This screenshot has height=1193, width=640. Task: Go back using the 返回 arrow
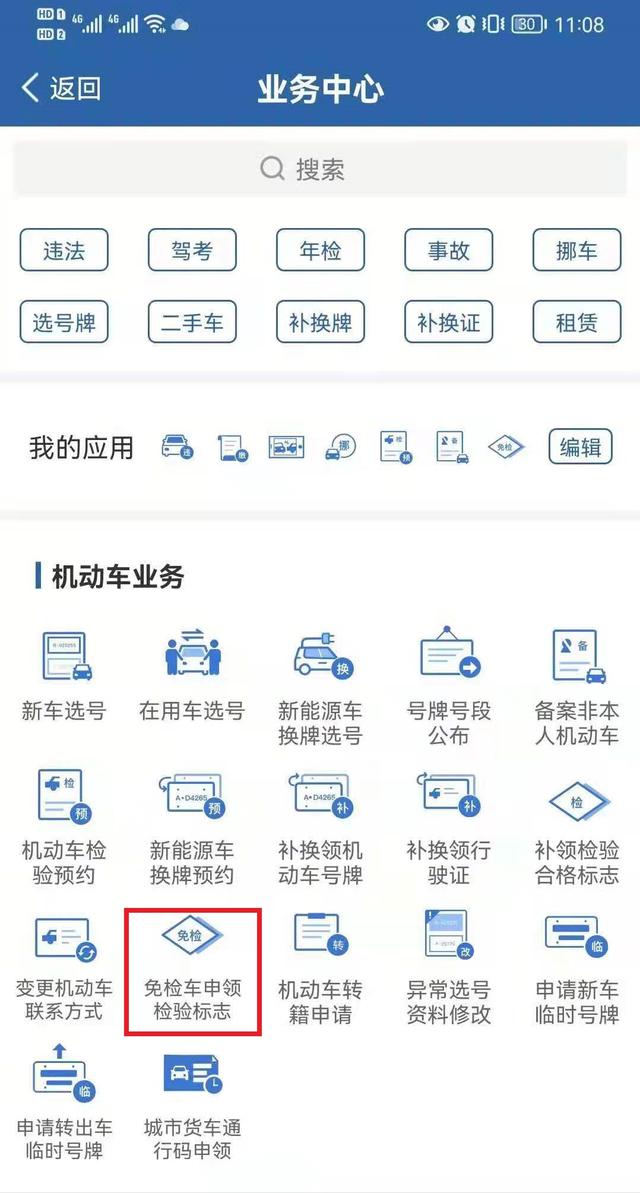pyautogui.click(x=61, y=88)
